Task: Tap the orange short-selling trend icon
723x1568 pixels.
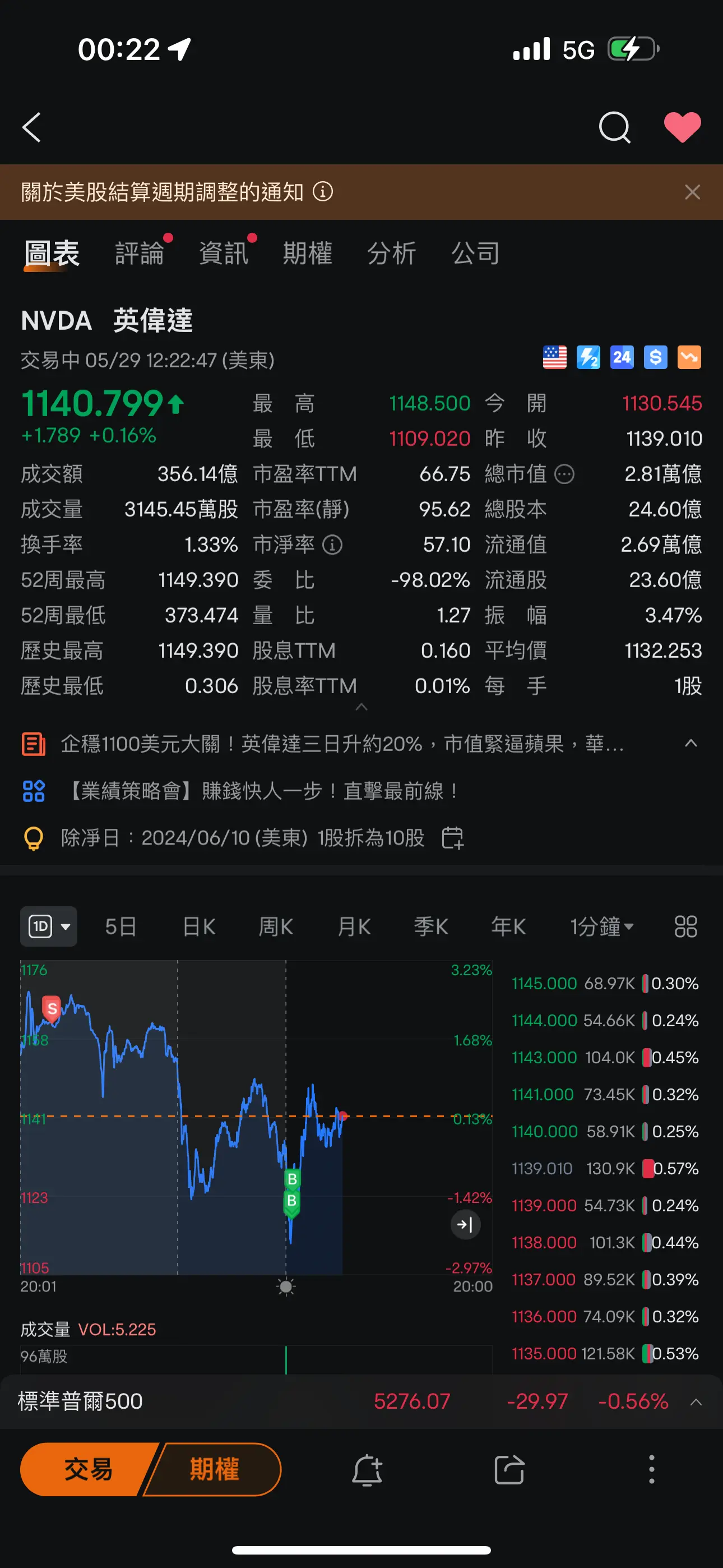Action: tap(688, 357)
